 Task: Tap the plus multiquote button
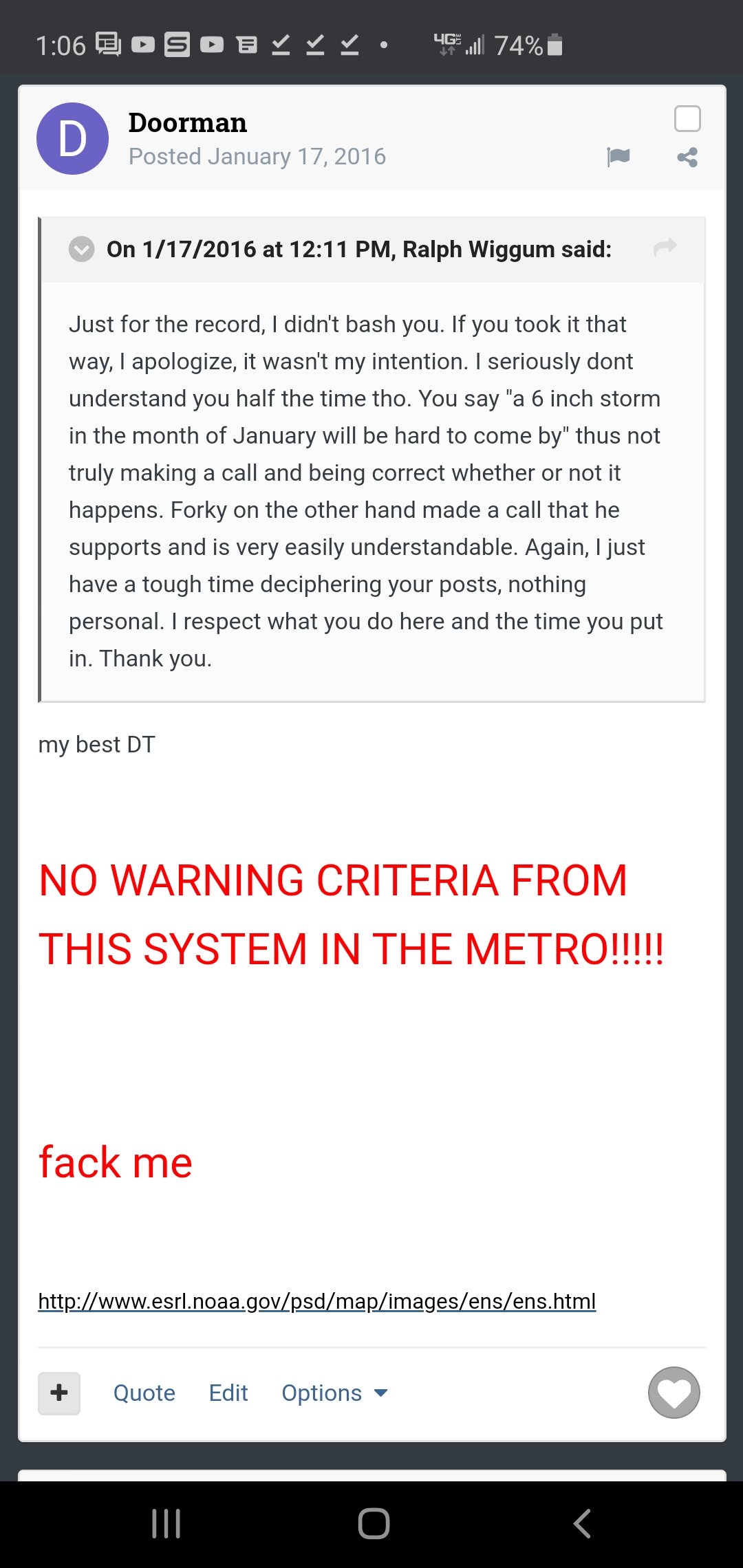59,1393
